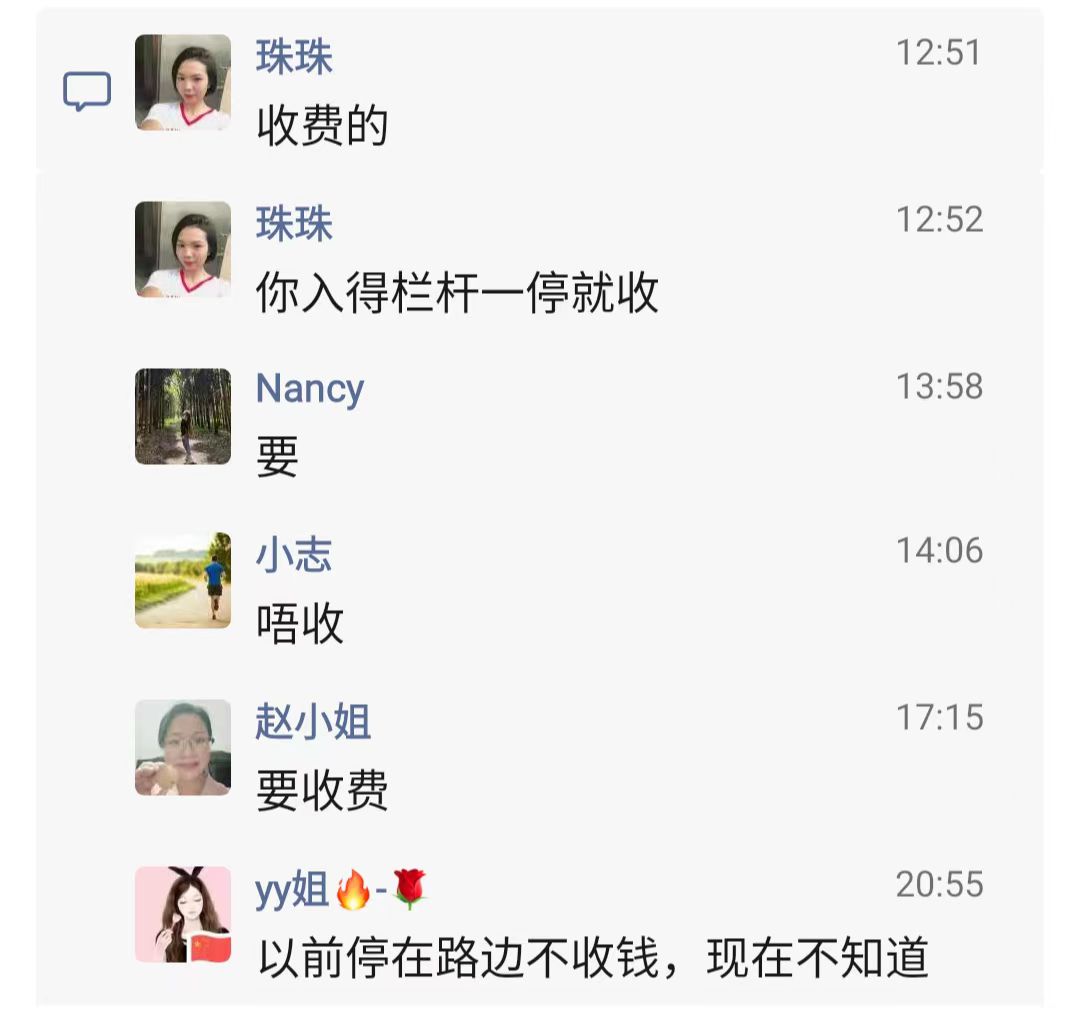Reply to 赵小姐's comment 要收费
The width and height of the screenshot is (1080, 1036).
(x=322, y=791)
